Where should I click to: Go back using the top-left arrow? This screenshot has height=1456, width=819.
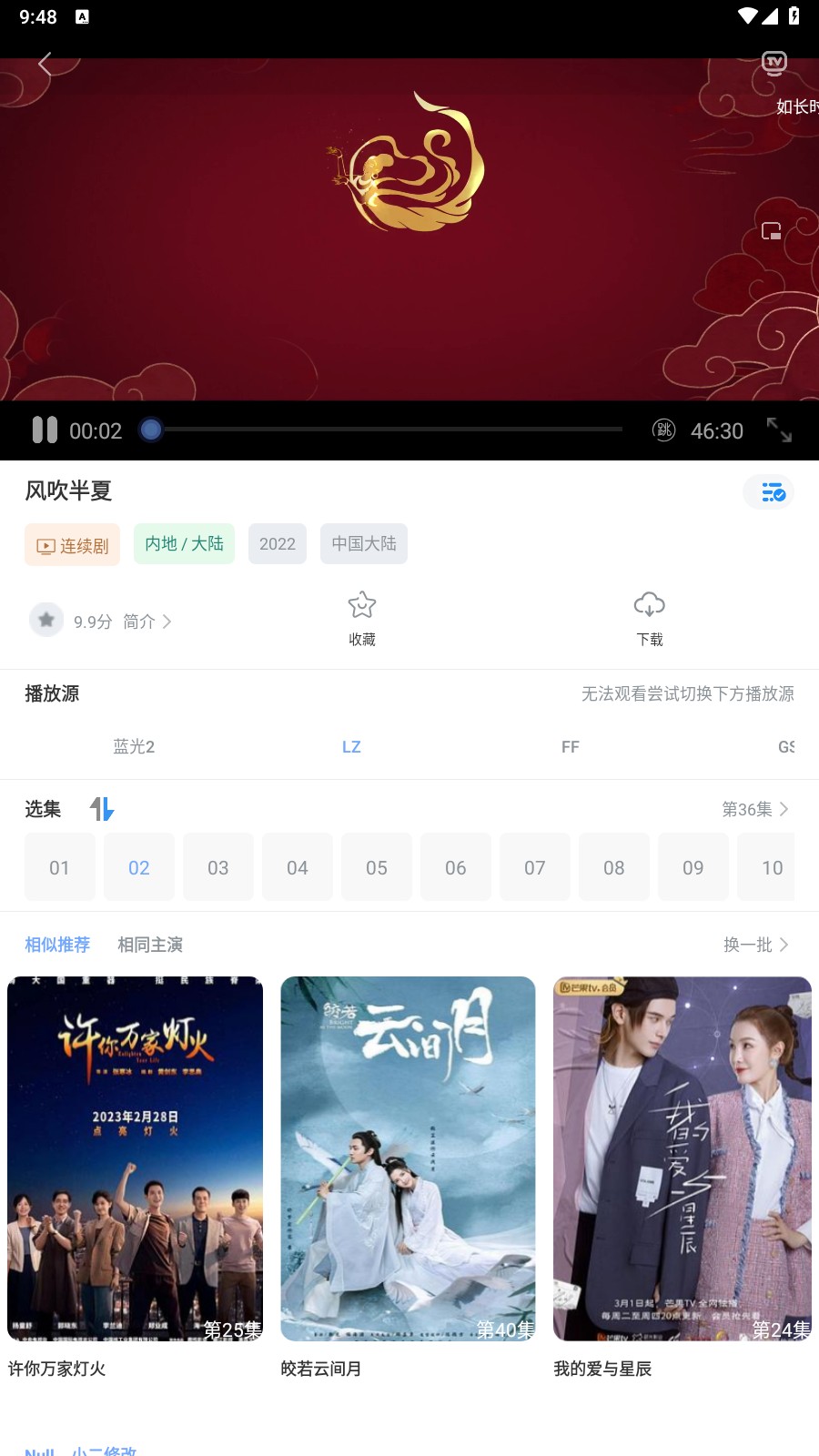point(45,64)
